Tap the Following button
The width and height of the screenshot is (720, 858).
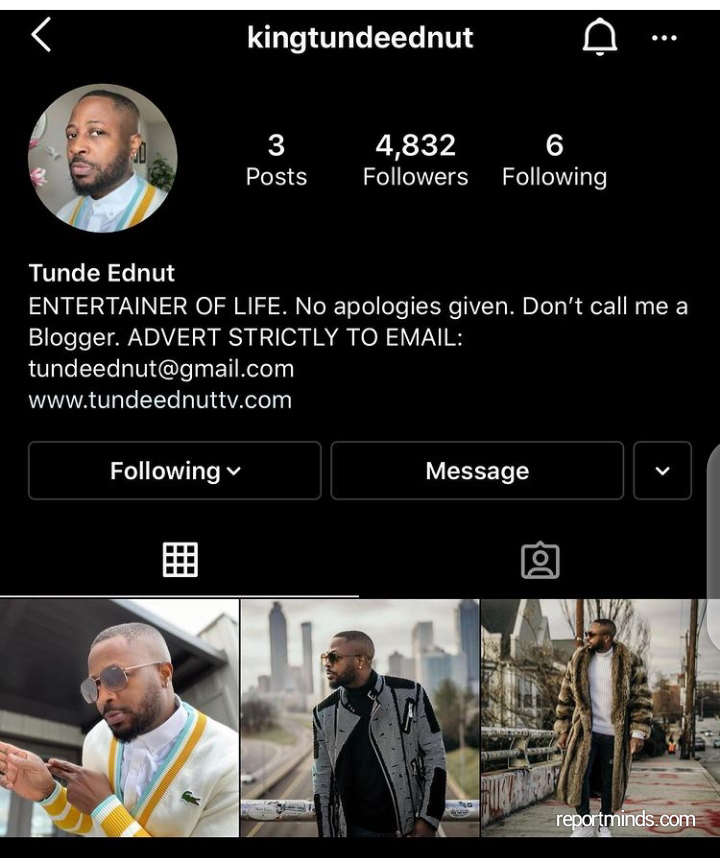point(175,471)
